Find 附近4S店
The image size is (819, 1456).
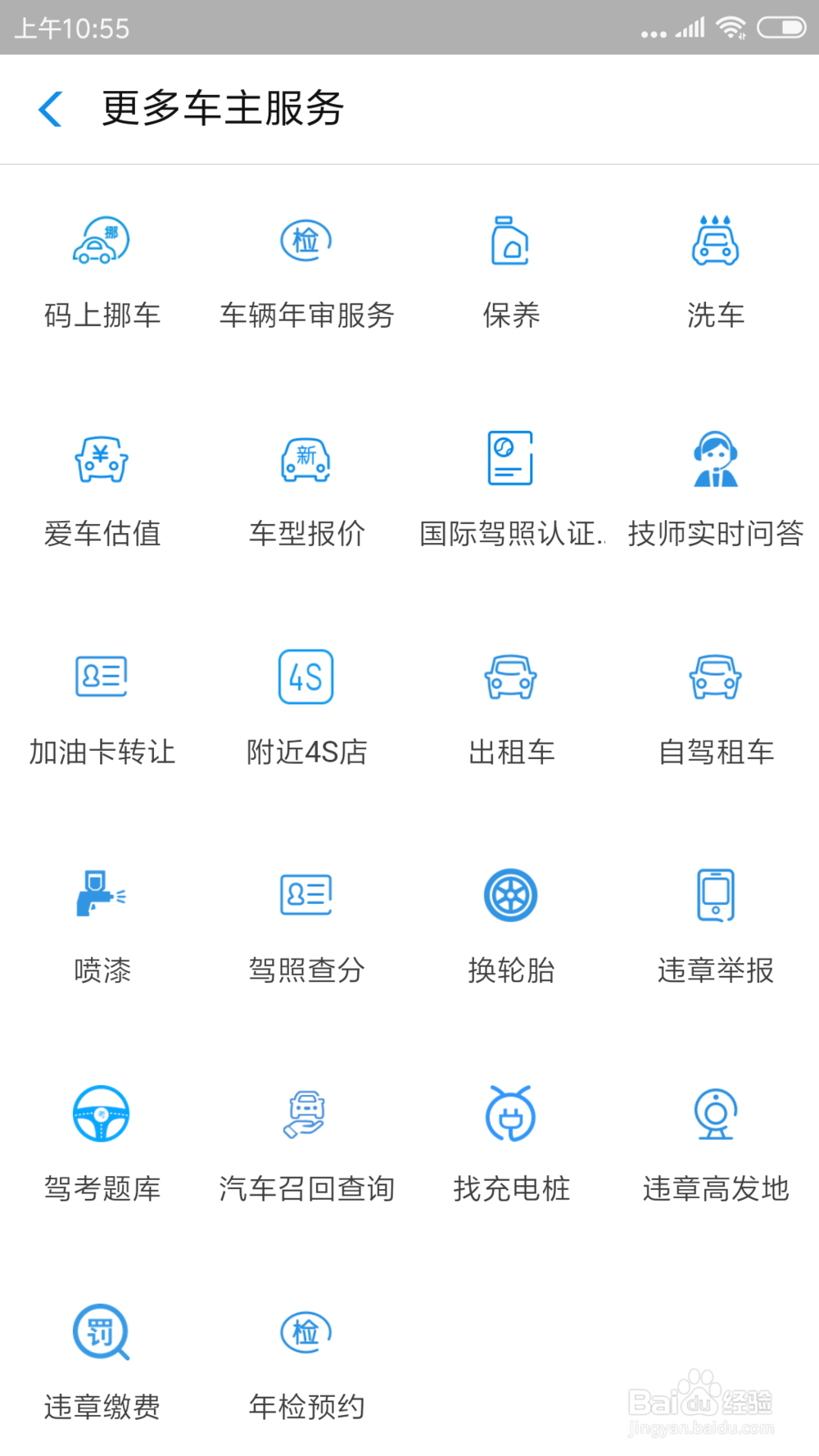[306, 708]
